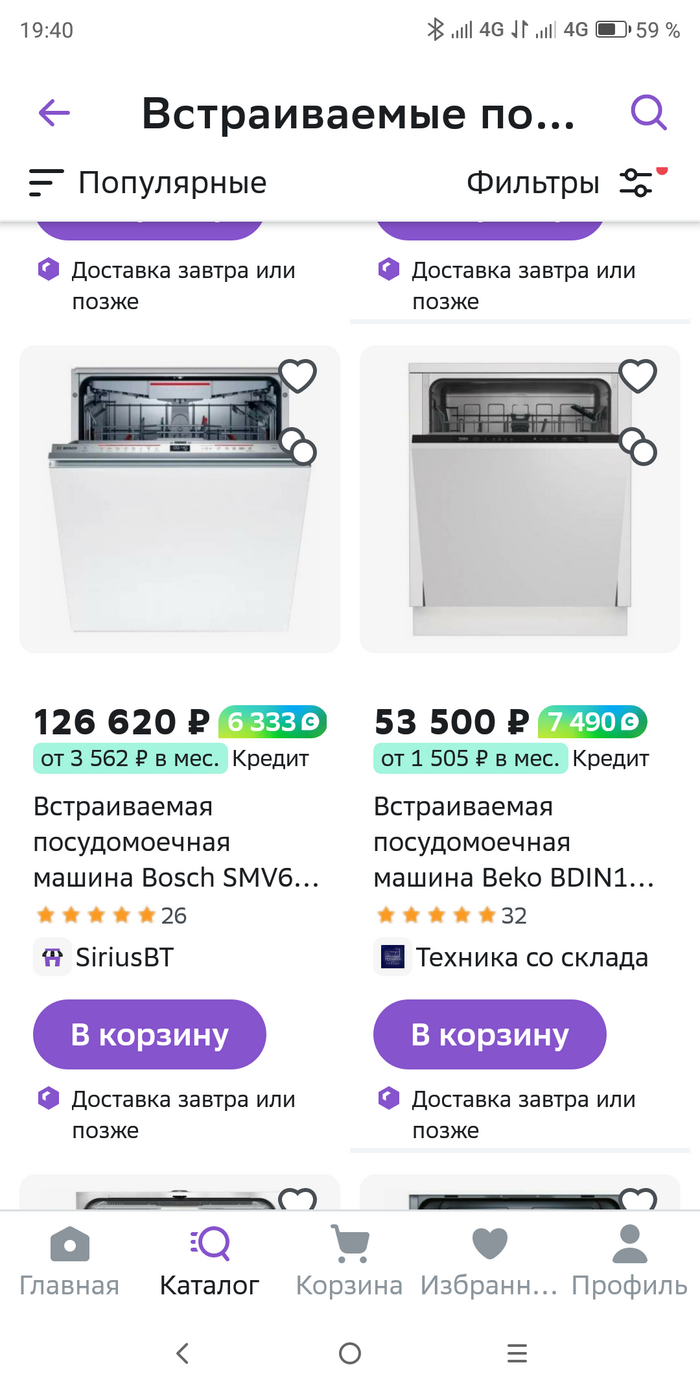Add the Beko dishwasher to favorites
Screen dimensions: 700x1400
pyautogui.click(x=638, y=376)
